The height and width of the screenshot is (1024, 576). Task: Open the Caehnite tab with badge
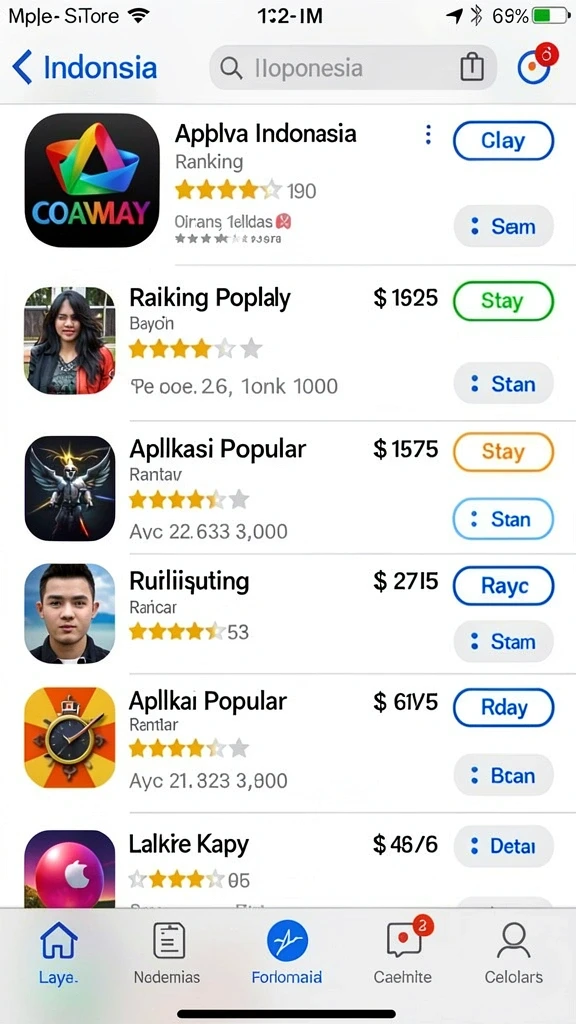click(x=404, y=953)
